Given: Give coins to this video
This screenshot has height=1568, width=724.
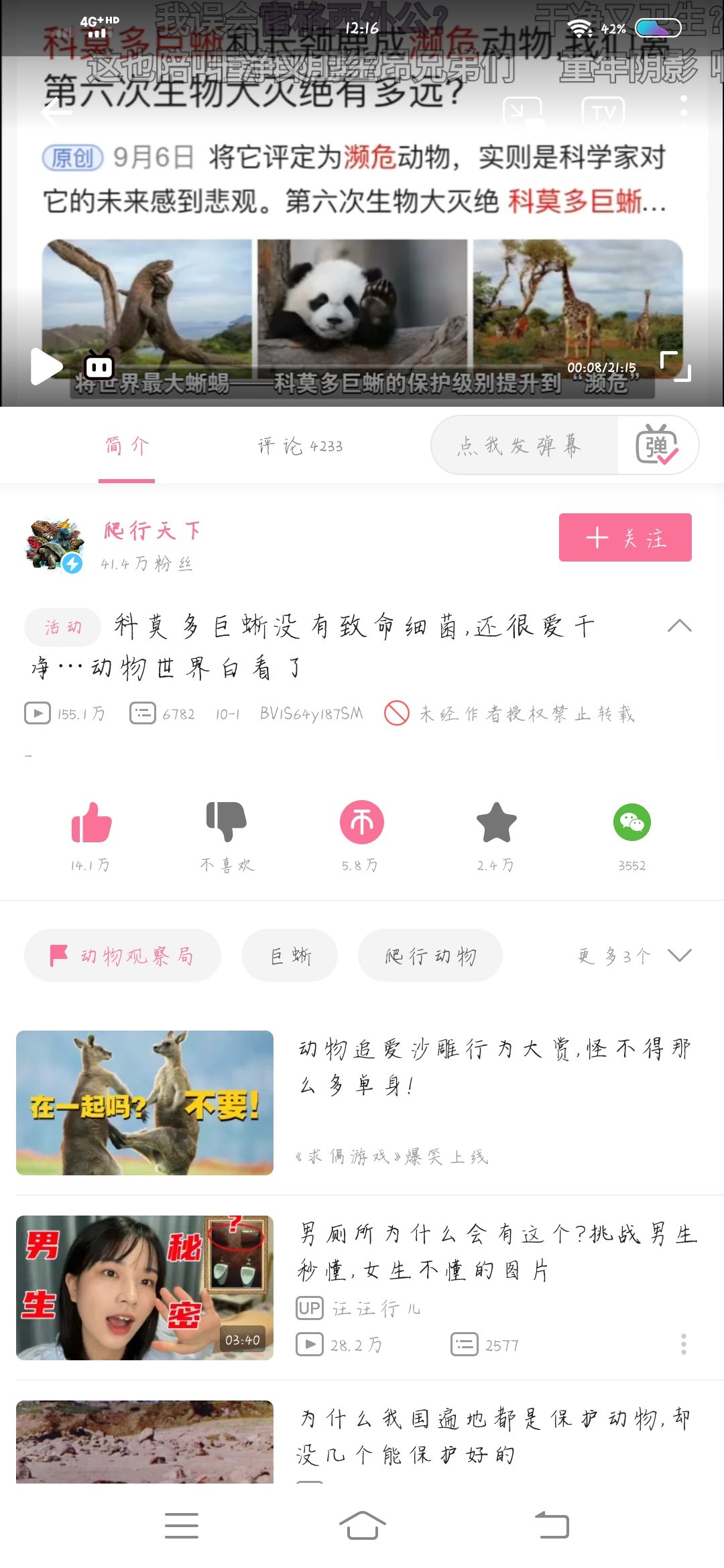Looking at the screenshot, I should click(x=361, y=822).
